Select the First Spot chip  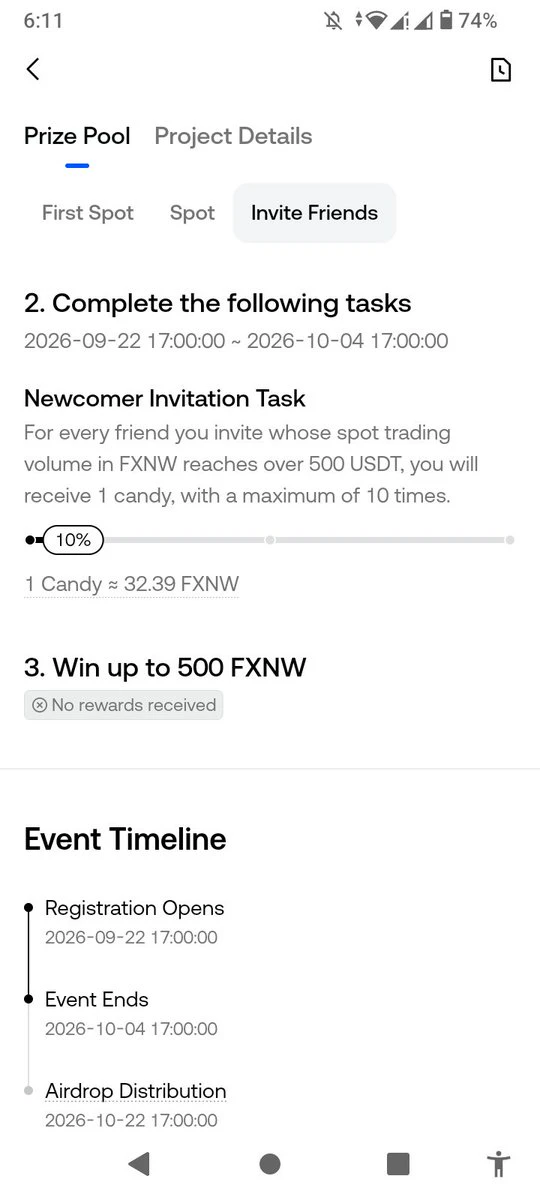pyautogui.click(x=88, y=213)
